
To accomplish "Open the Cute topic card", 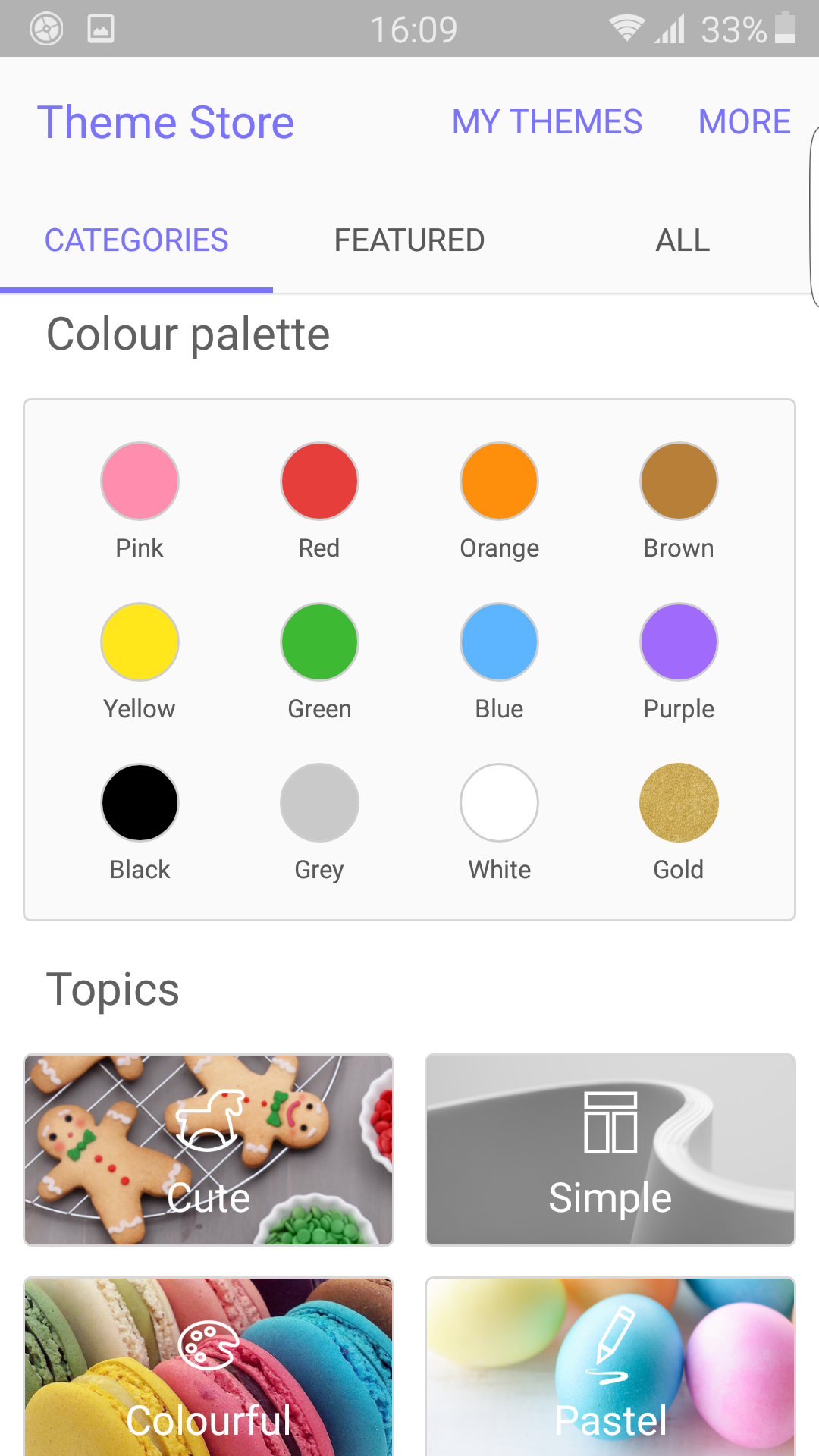I will (209, 1150).
